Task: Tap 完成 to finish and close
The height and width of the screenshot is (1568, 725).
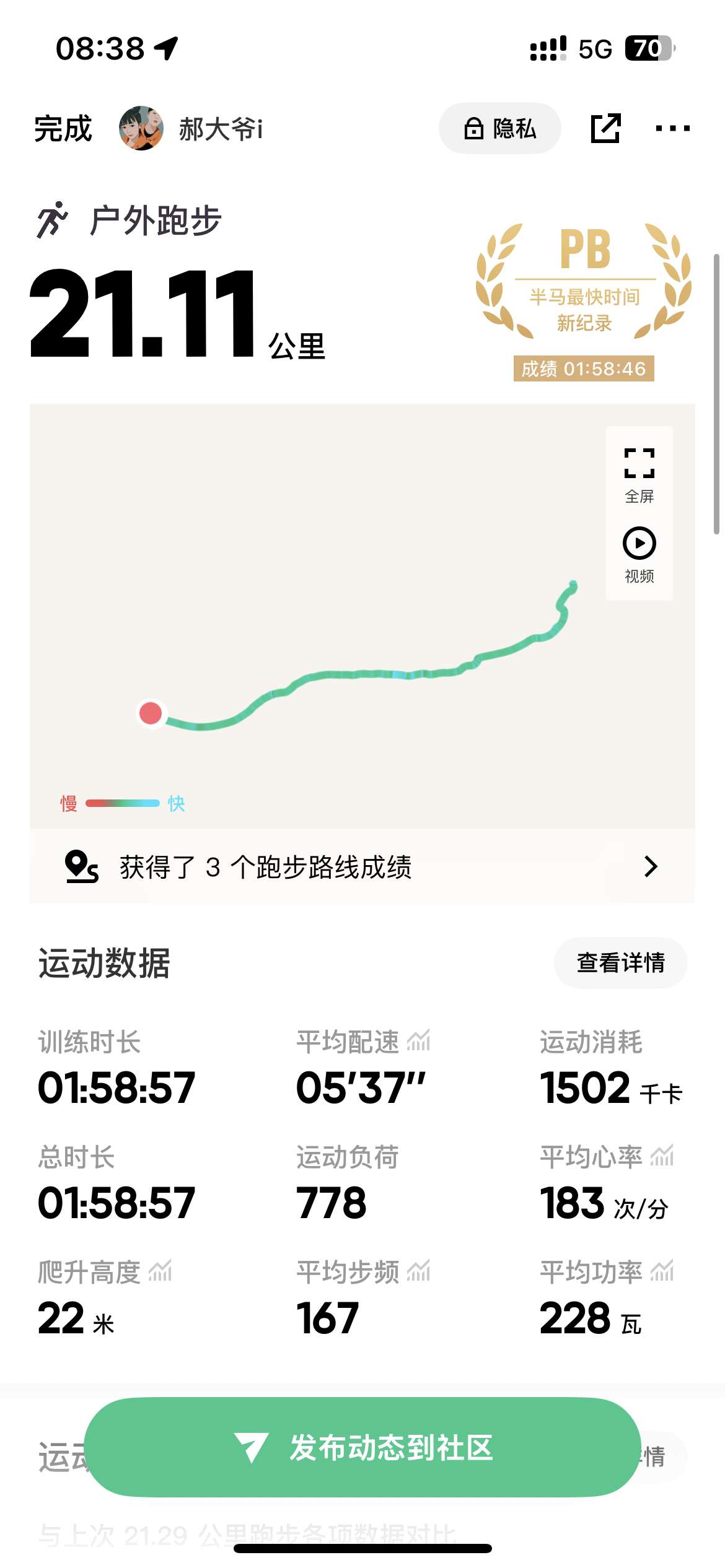Action: click(x=63, y=129)
